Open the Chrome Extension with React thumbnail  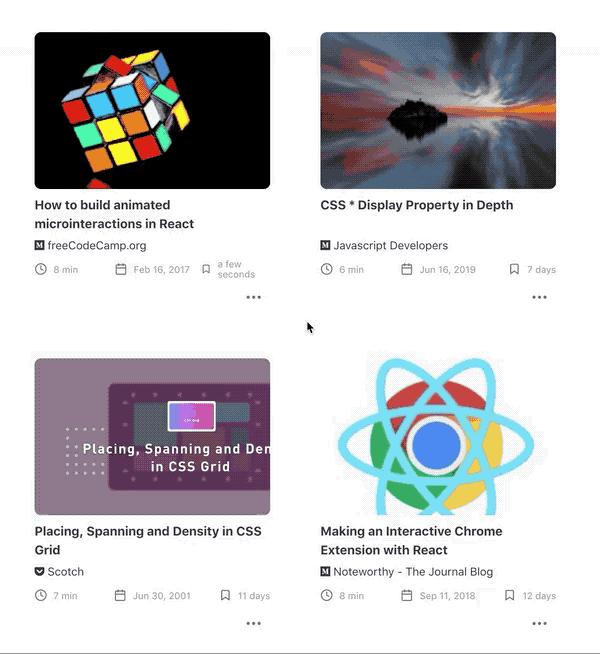pyautogui.click(x=437, y=436)
